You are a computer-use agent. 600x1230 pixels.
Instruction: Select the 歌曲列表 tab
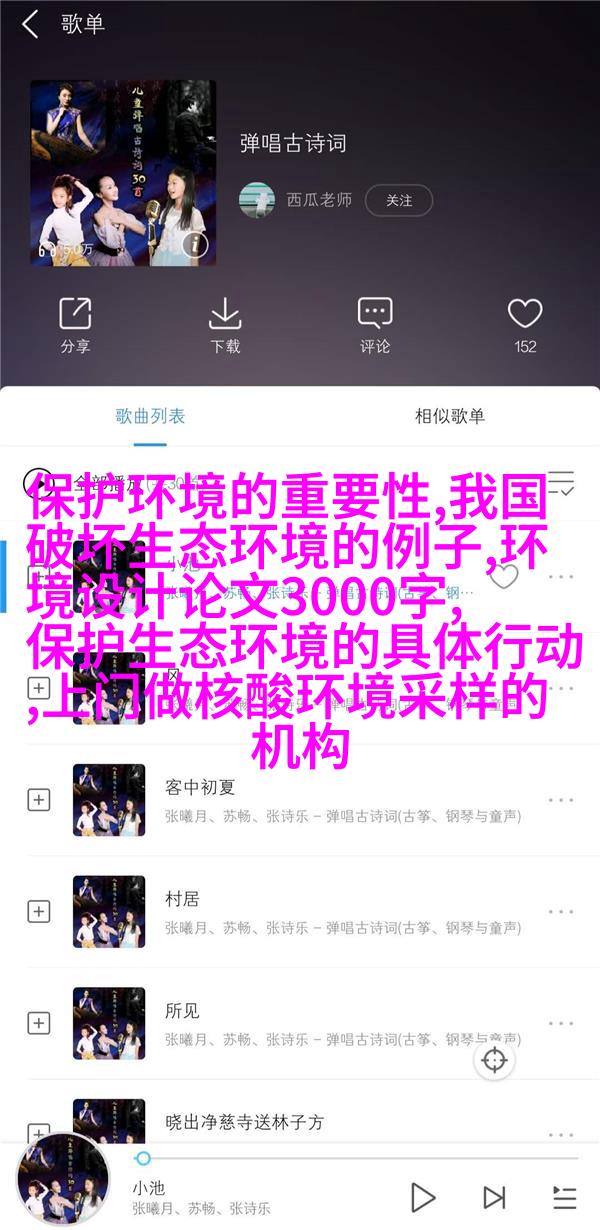(x=150, y=416)
